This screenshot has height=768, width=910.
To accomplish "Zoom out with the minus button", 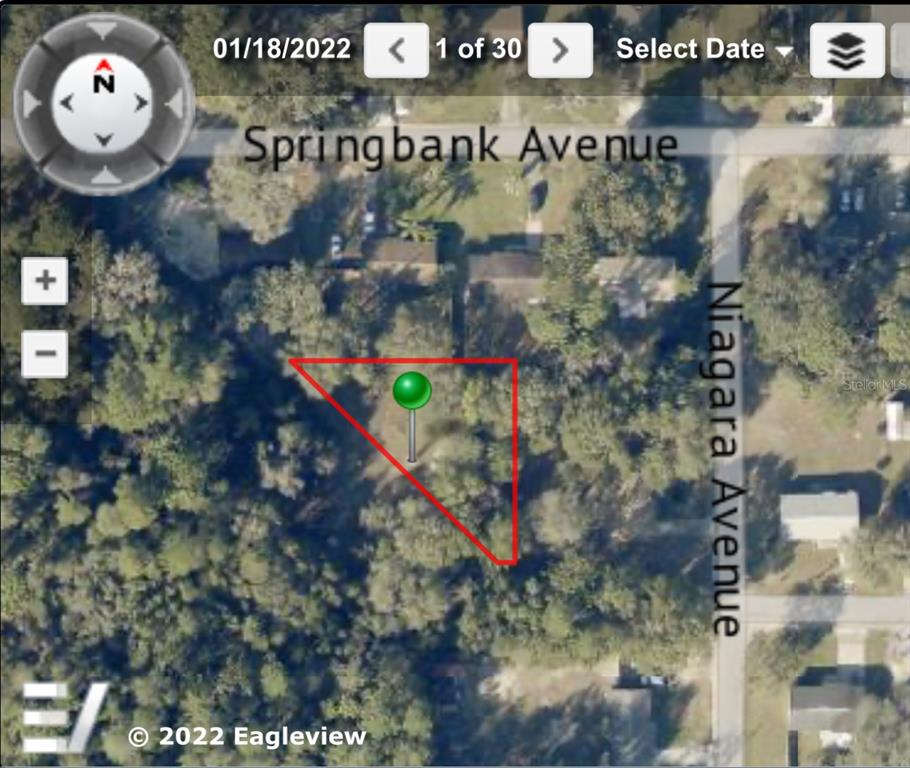I will point(45,353).
